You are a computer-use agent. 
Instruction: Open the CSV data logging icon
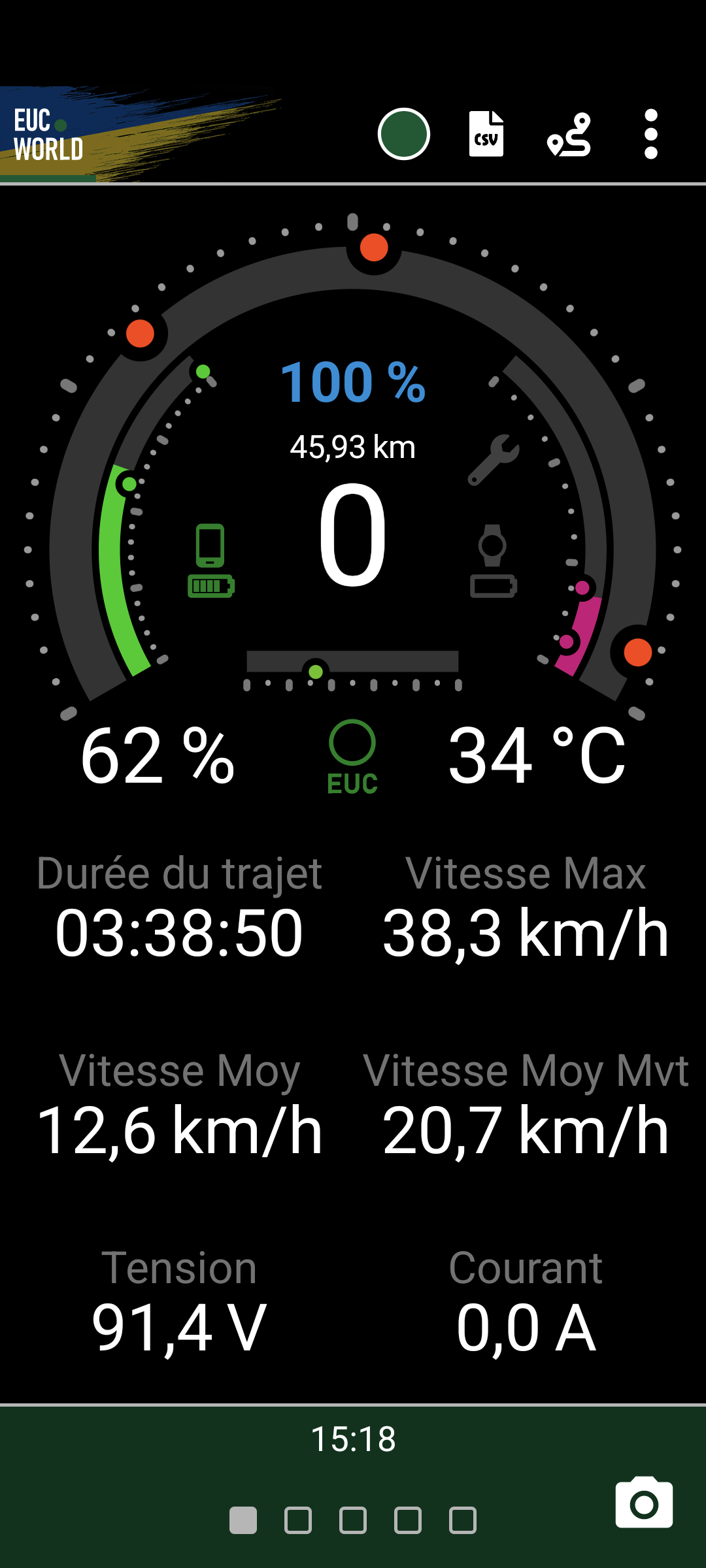coord(486,134)
